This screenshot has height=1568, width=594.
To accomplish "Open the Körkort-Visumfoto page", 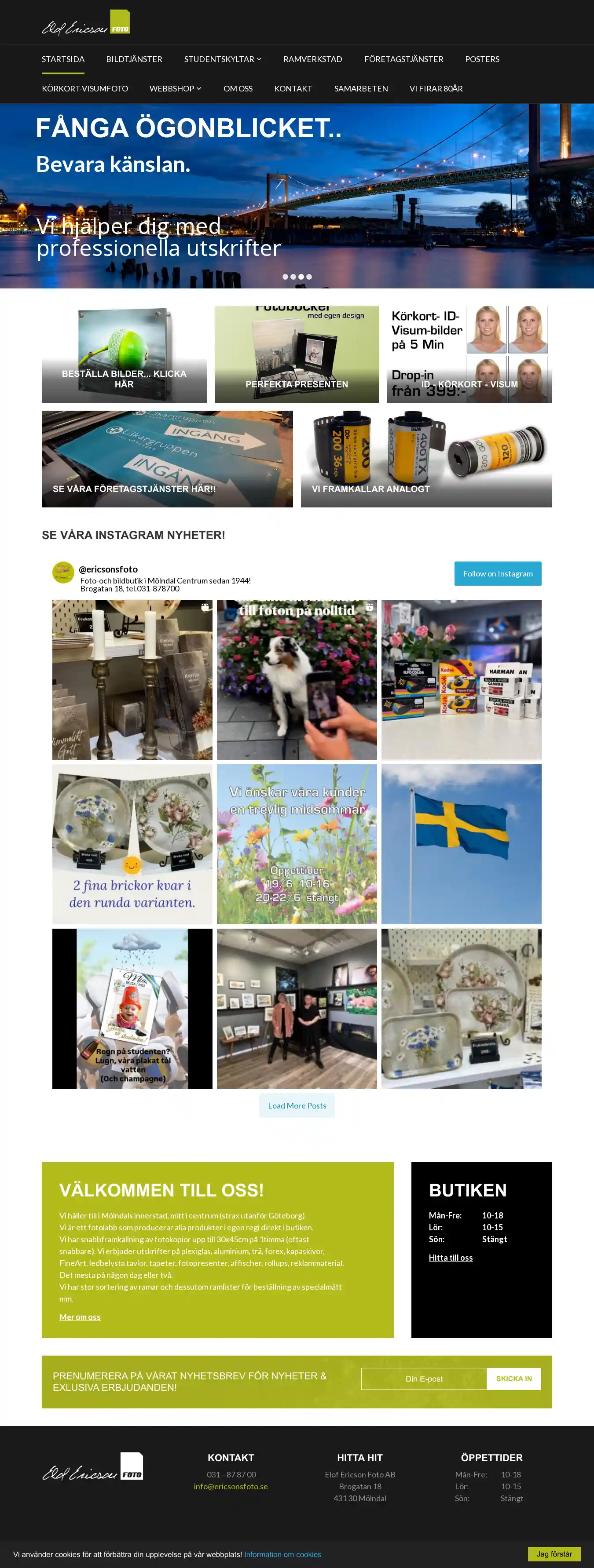I will click(84, 89).
